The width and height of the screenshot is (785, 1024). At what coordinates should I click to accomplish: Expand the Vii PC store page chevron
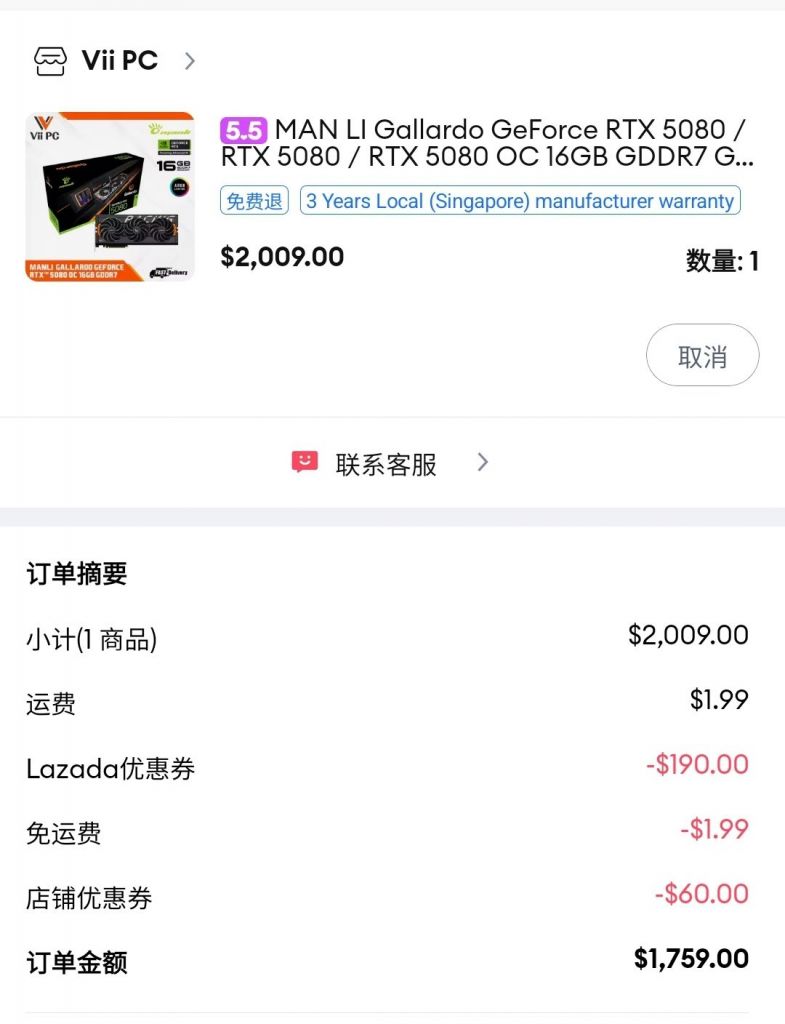pyautogui.click(x=189, y=61)
